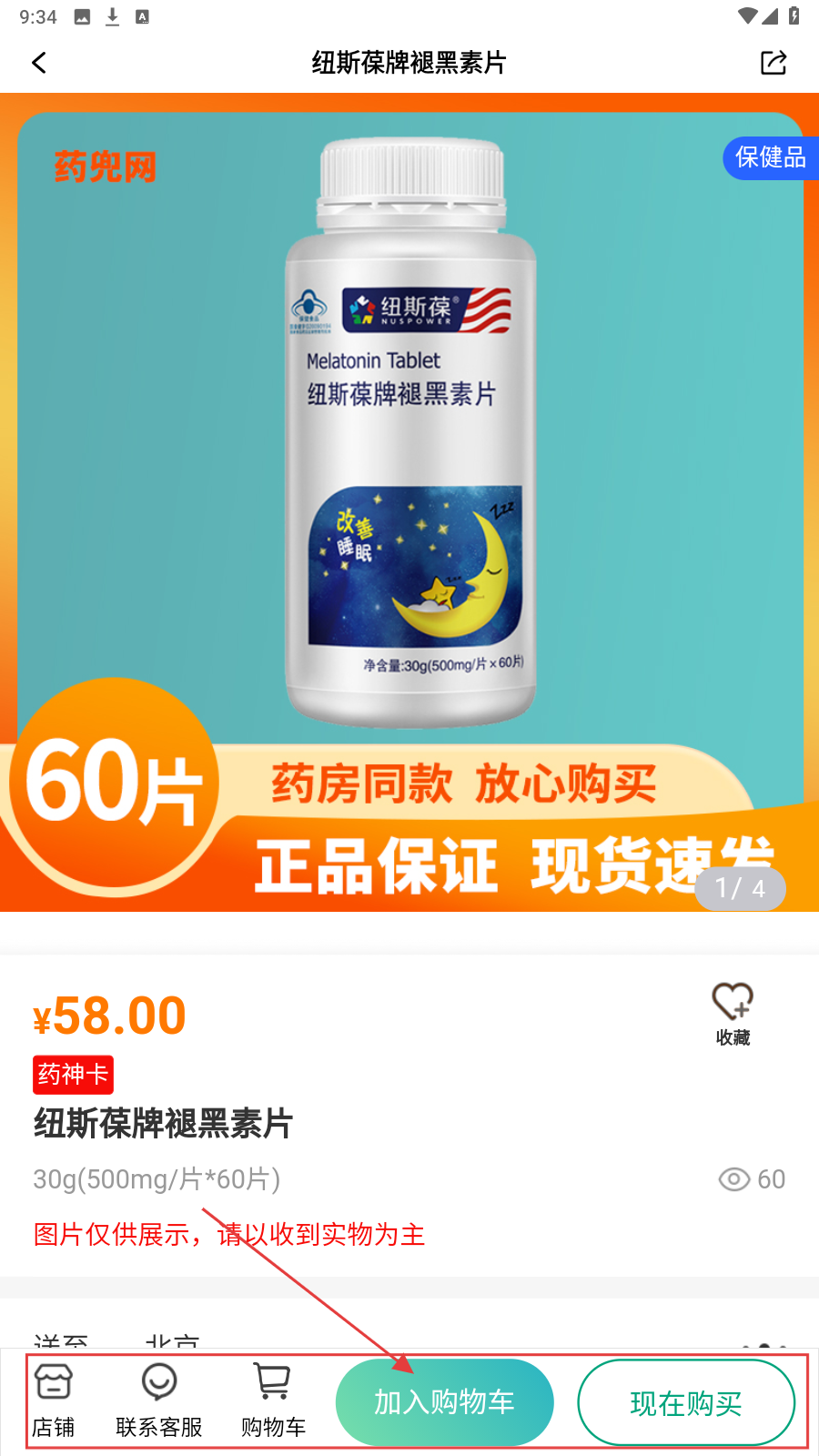The image size is (819, 1456).
Task: Go back from product page
Action: click(39, 63)
